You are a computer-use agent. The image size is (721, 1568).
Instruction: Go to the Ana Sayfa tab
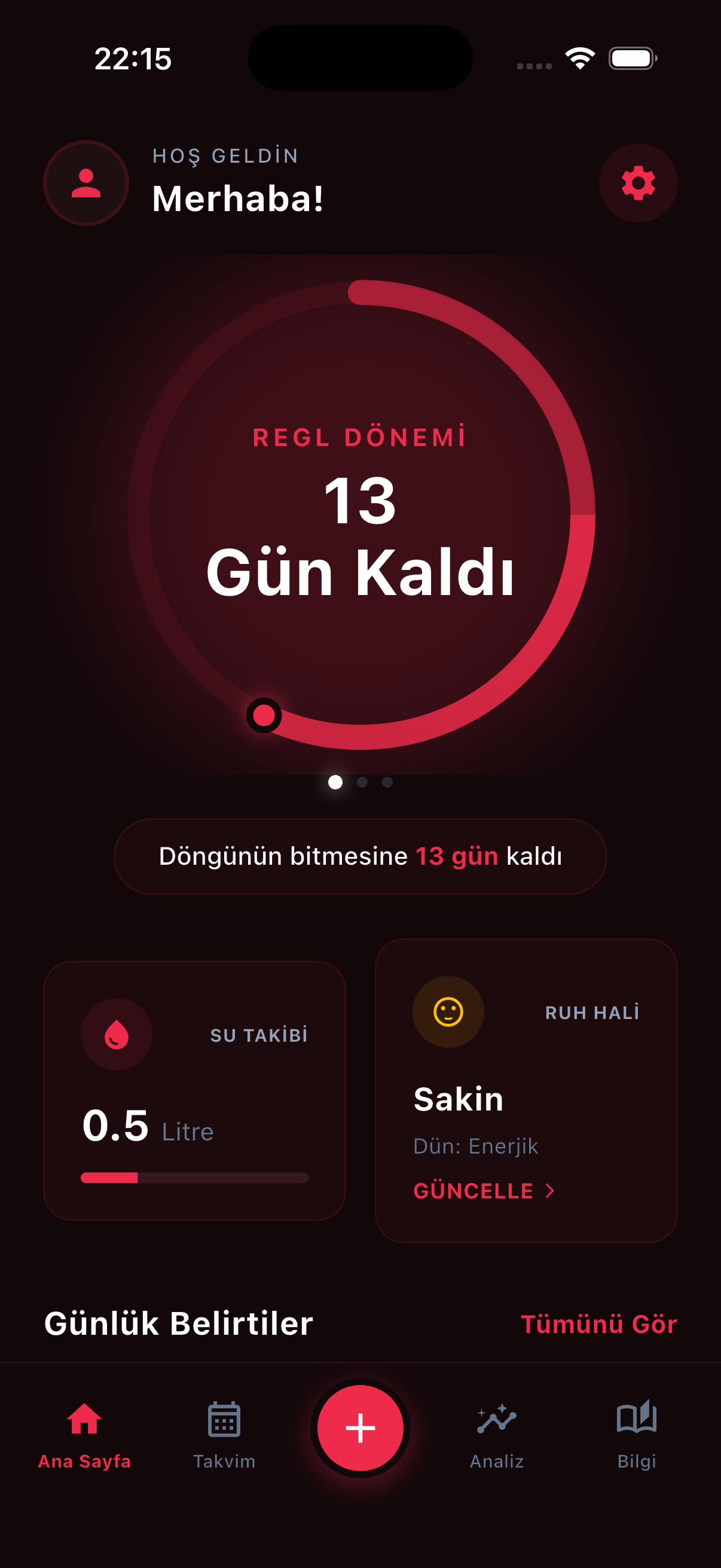[x=84, y=1435]
